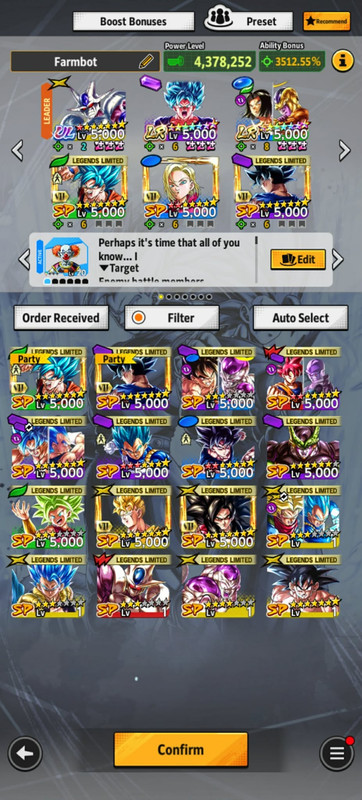Open the hamburger menu with red notification
The width and height of the screenshot is (362, 800).
tap(337, 753)
